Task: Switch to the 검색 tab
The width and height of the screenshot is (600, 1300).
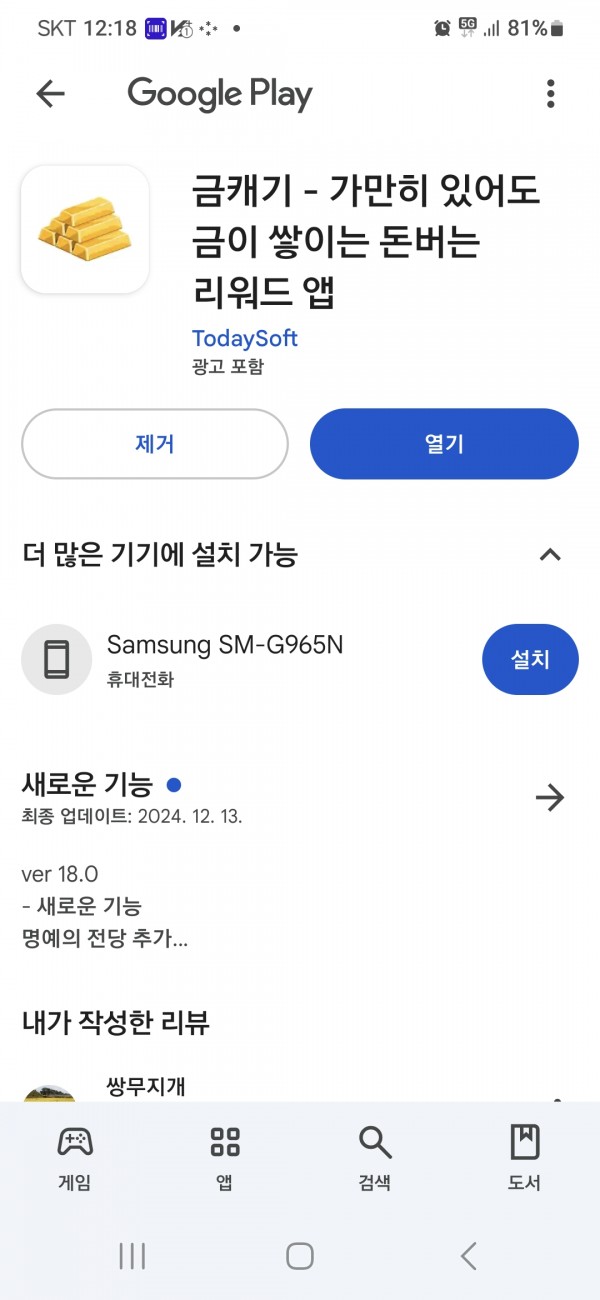Action: click(x=374, y=1157)
